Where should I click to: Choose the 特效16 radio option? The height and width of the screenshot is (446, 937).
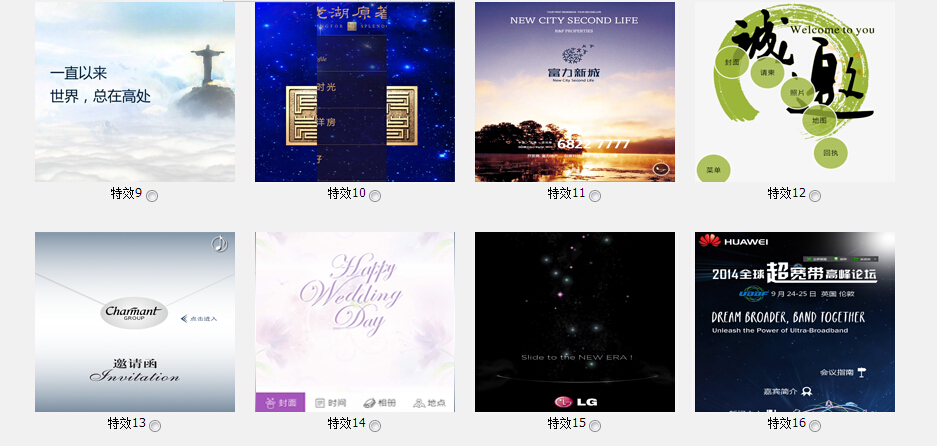[x=815, y=426]
